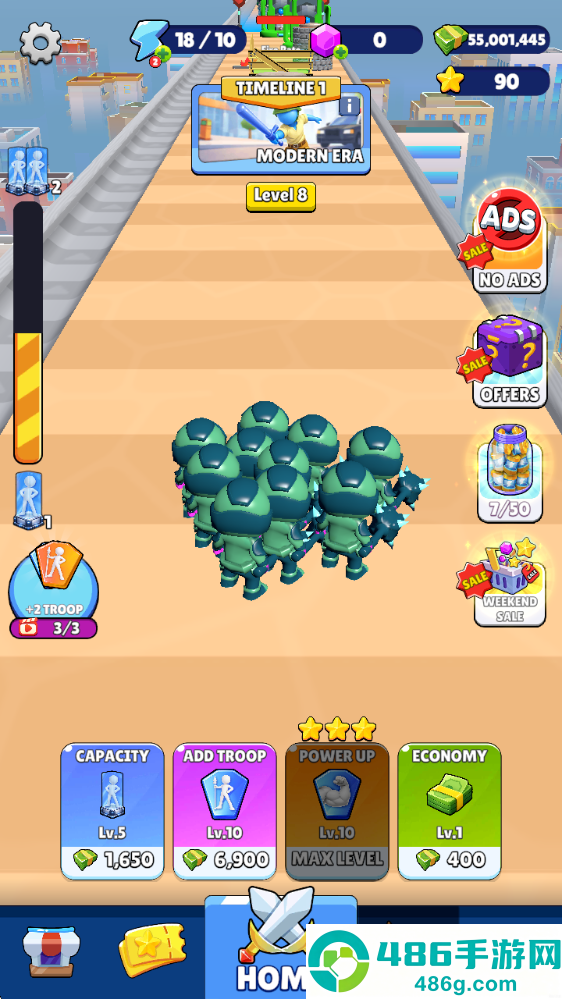The height and width of the screenshot is (999, 562).
Task: Open the Offers mystery box
Action: tap(509, 363)
